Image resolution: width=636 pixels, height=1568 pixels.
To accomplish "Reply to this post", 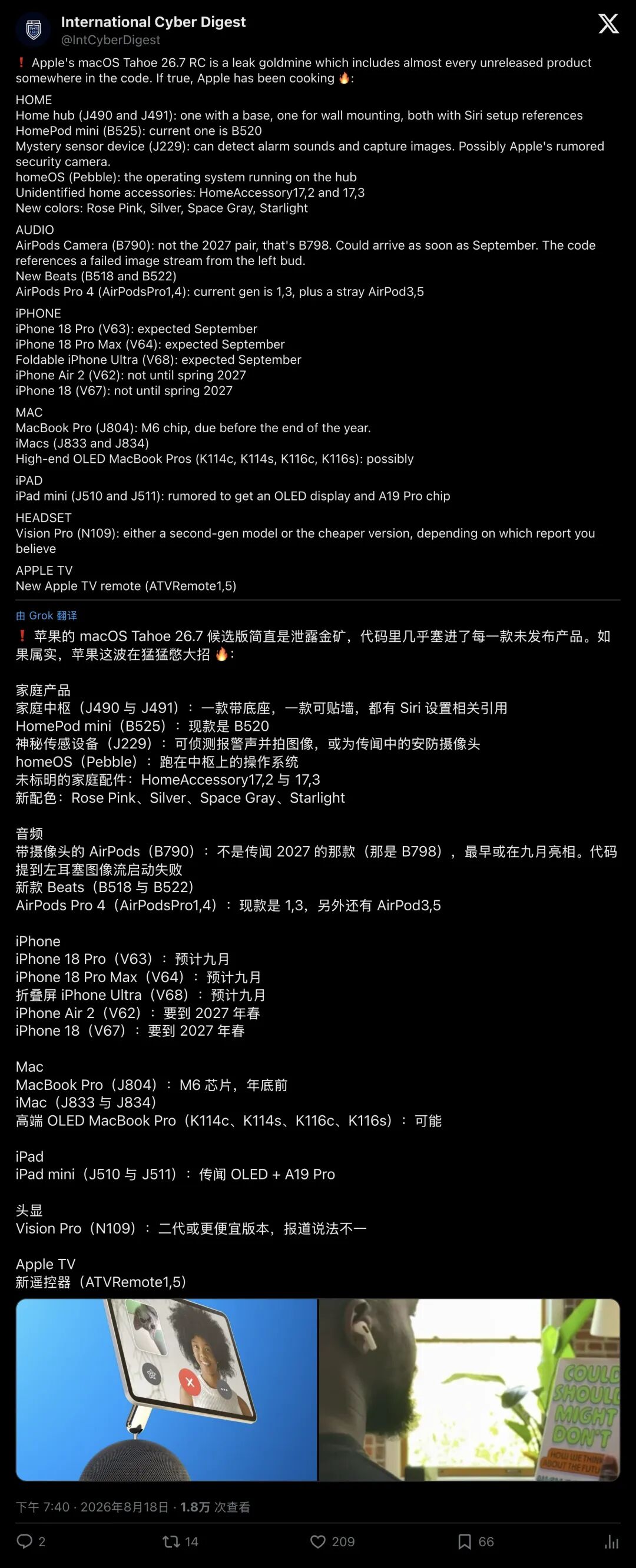I will click(x=31, y=1542).
